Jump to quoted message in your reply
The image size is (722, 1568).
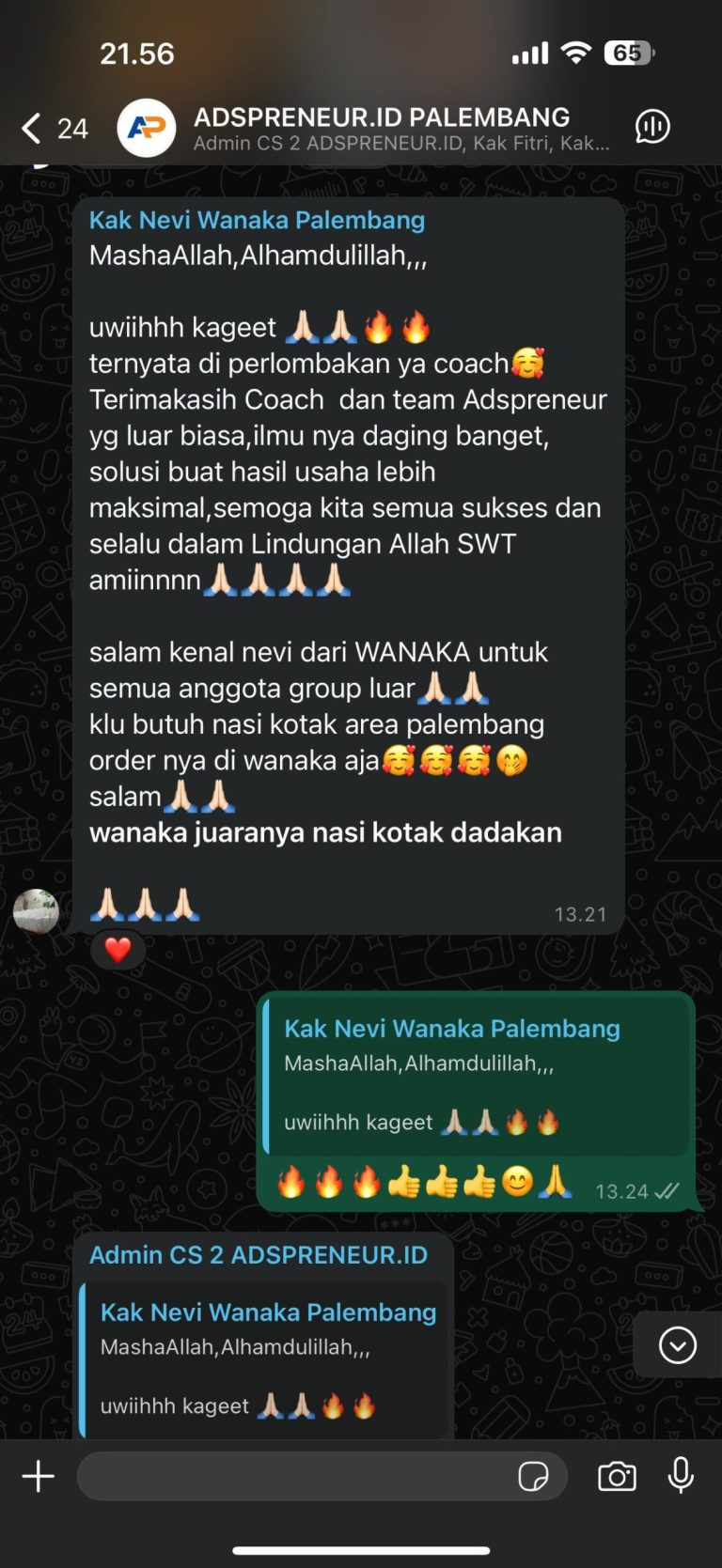[476, 1076]
